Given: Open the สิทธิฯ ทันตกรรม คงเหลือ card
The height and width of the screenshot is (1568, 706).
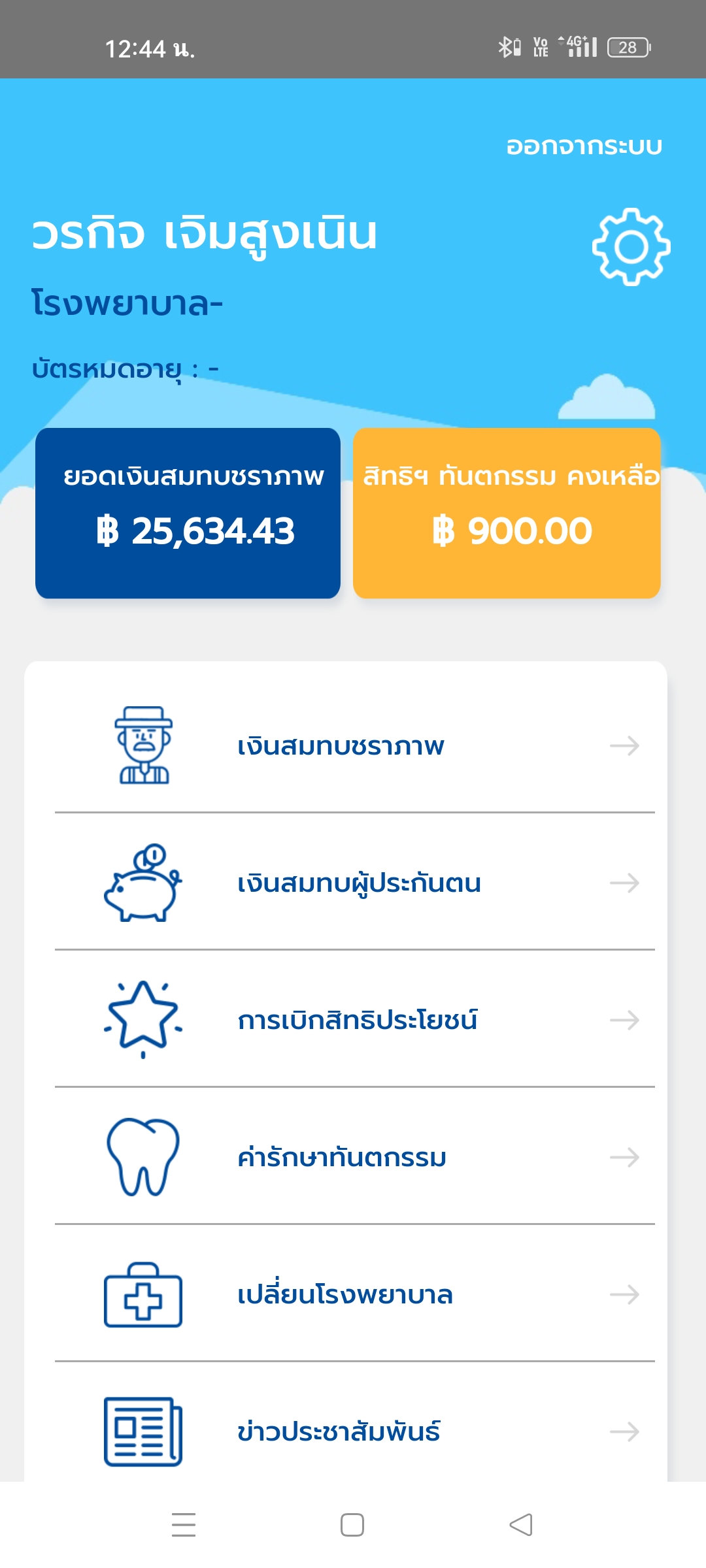Looking at the screenshot, I should [x=507, y=514].
